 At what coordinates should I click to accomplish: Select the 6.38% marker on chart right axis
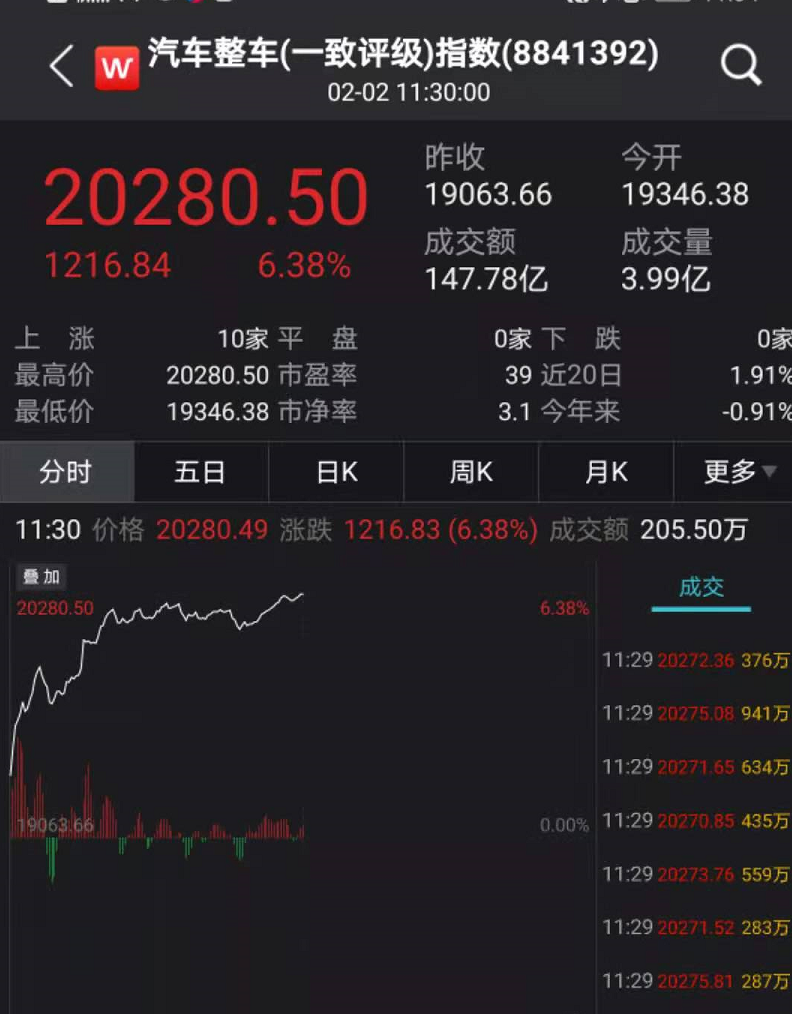(x=563, y=607)
